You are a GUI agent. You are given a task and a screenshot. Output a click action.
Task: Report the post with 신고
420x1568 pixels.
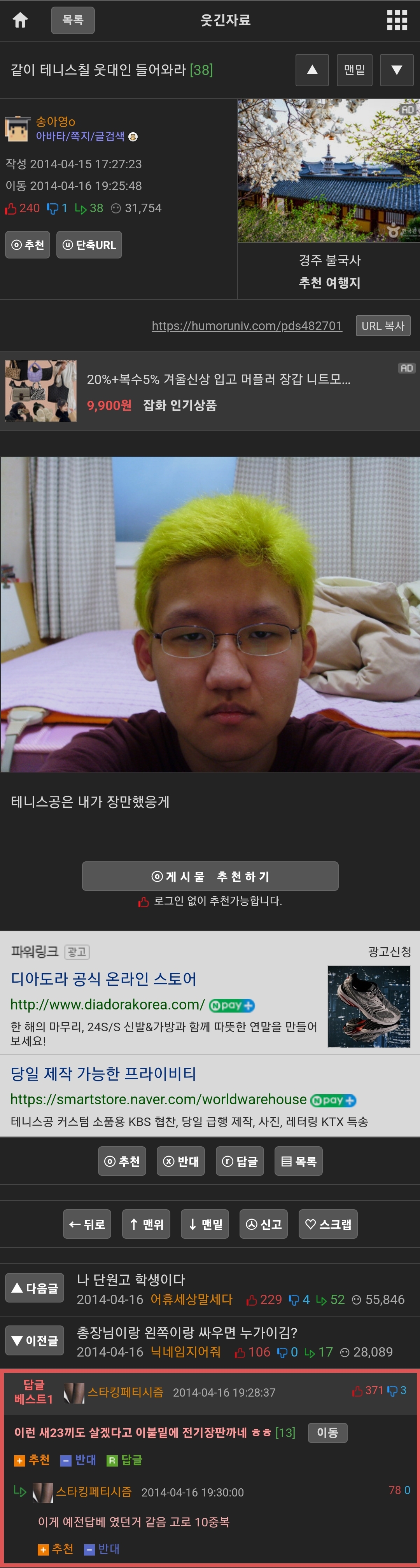pos(264,1224)
